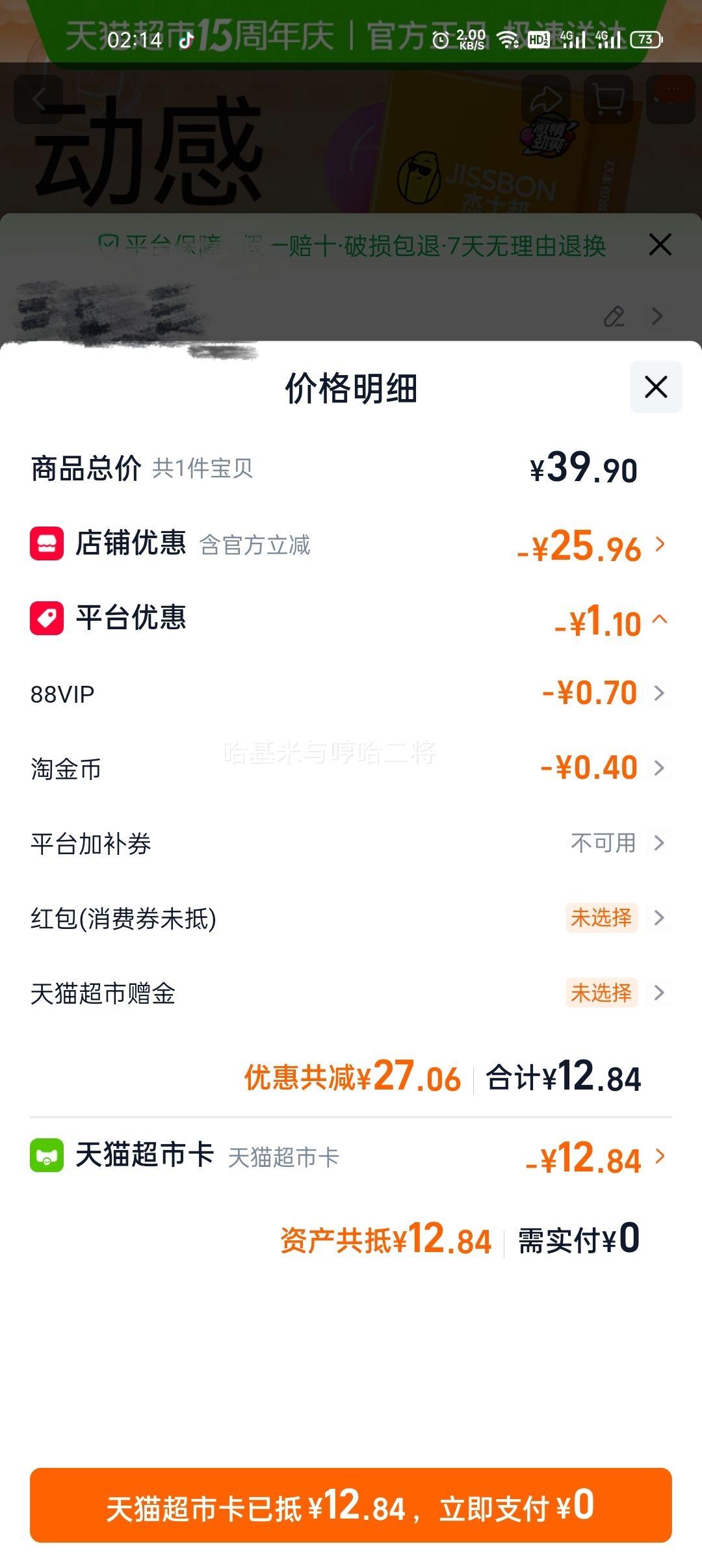The image size is (702, 1568).
Task: Tap the 平台优惠 red tag icon
Action: coord(47,620)
